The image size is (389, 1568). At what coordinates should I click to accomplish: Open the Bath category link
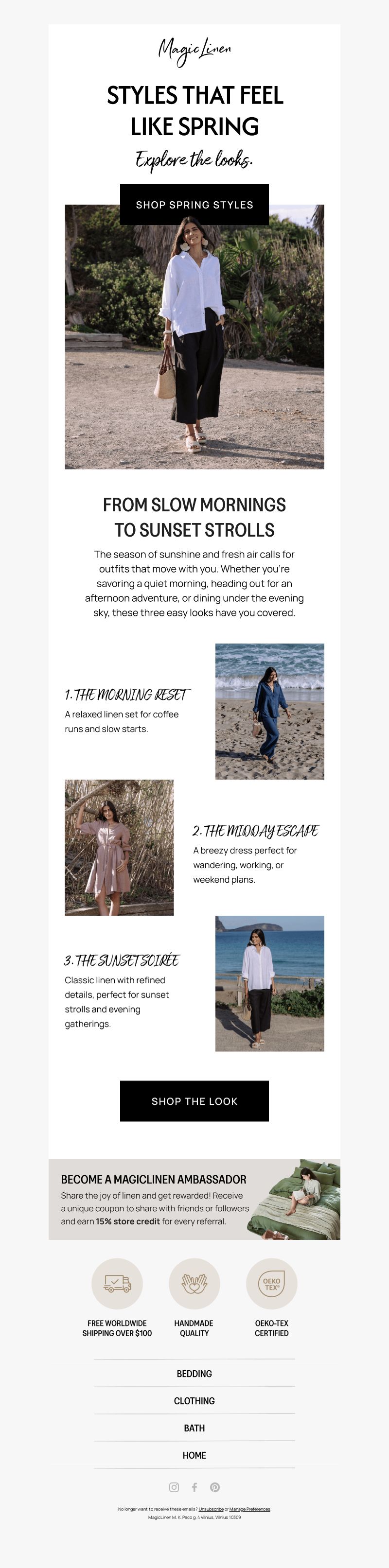(194, 1428)
